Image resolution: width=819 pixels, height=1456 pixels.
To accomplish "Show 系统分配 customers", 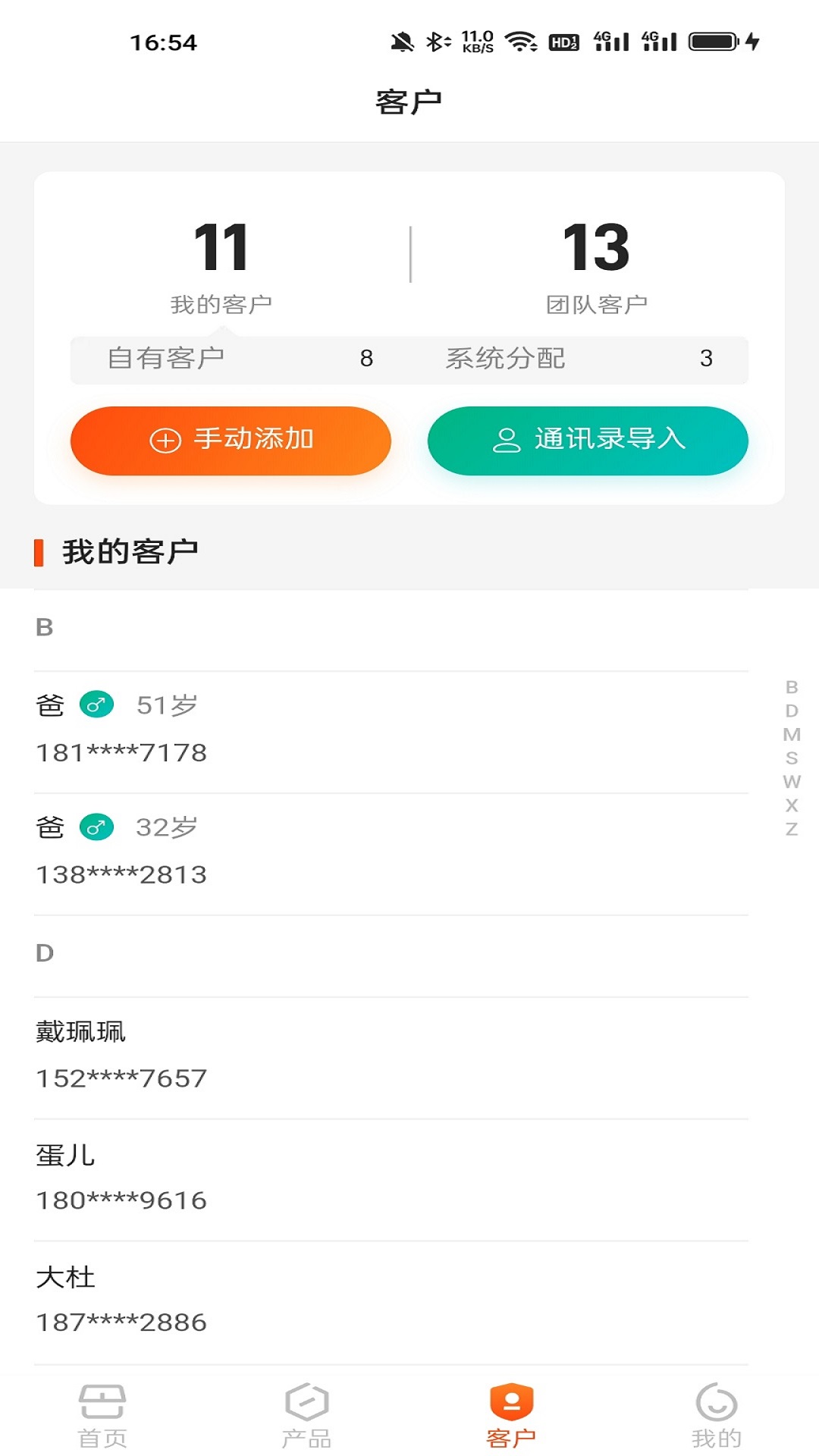I will point(579,359).
